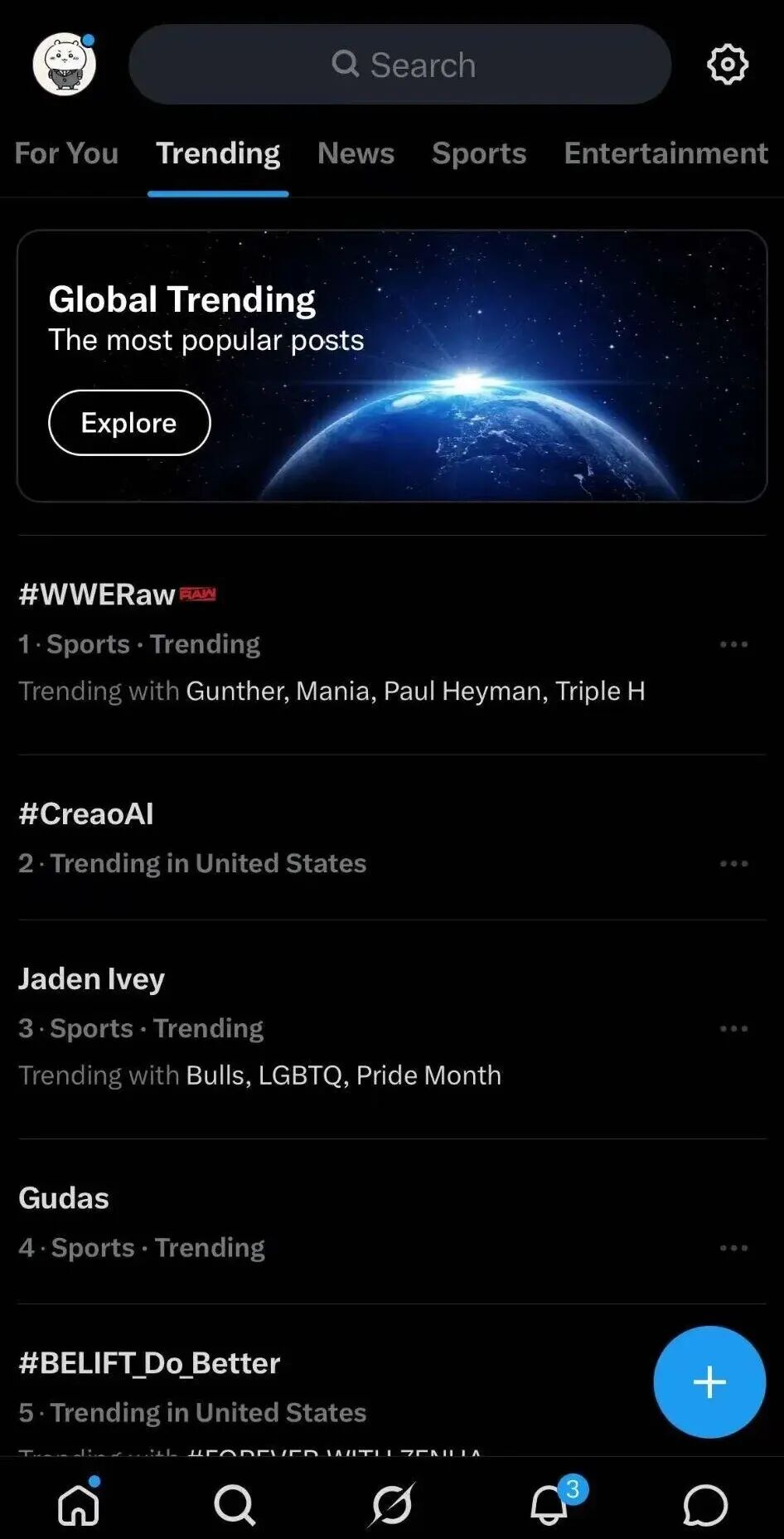
Task: Tap Explore on Global Trending card
Action: [x=129, y=423]
